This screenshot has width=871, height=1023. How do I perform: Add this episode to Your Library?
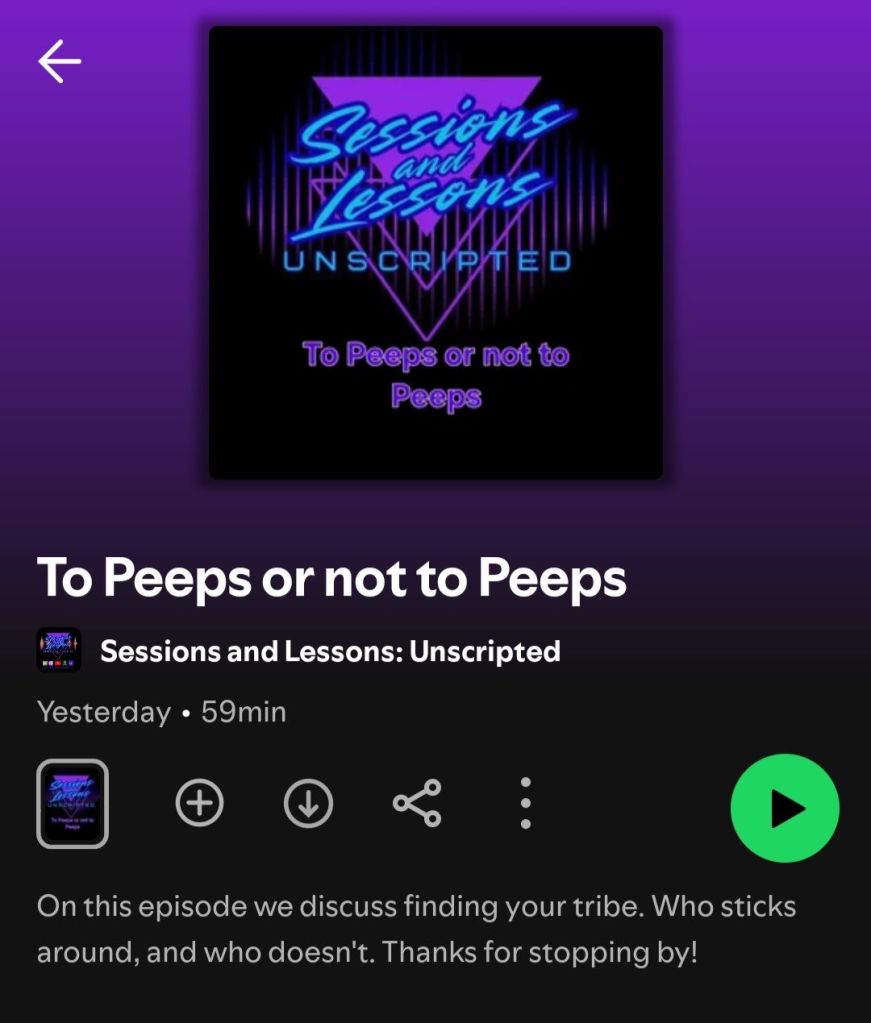point(200,803)
